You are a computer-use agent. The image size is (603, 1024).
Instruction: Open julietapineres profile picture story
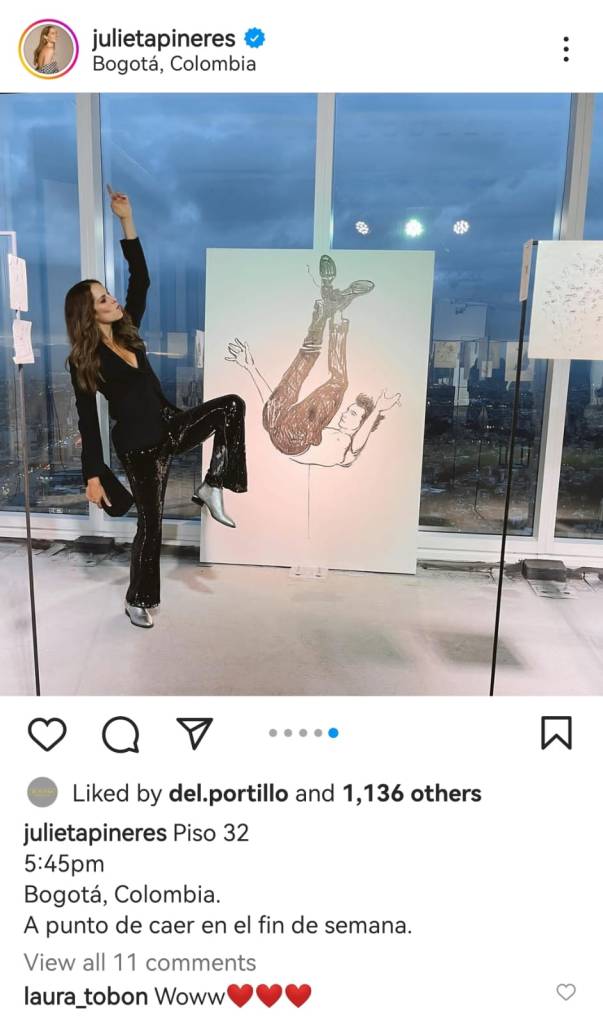click(47, 49)
